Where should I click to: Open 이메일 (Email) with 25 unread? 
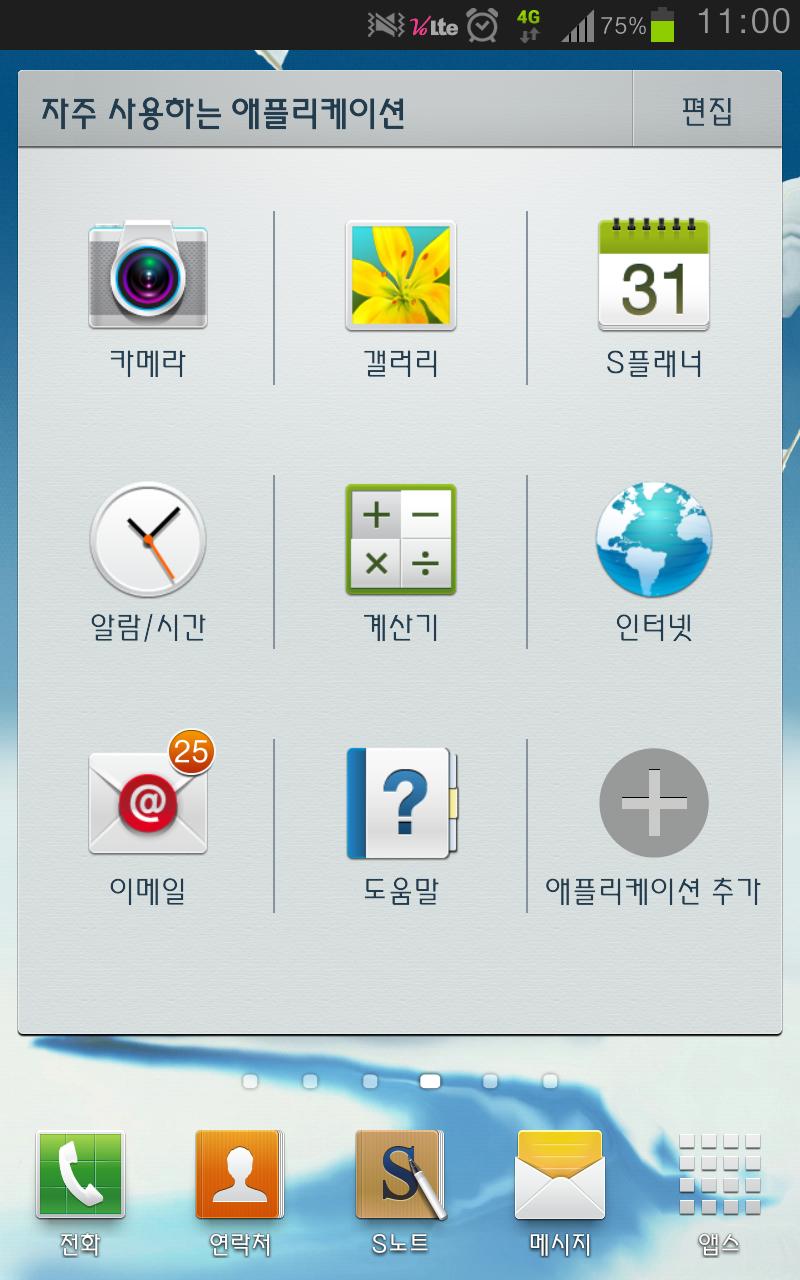tap(147, 805)
